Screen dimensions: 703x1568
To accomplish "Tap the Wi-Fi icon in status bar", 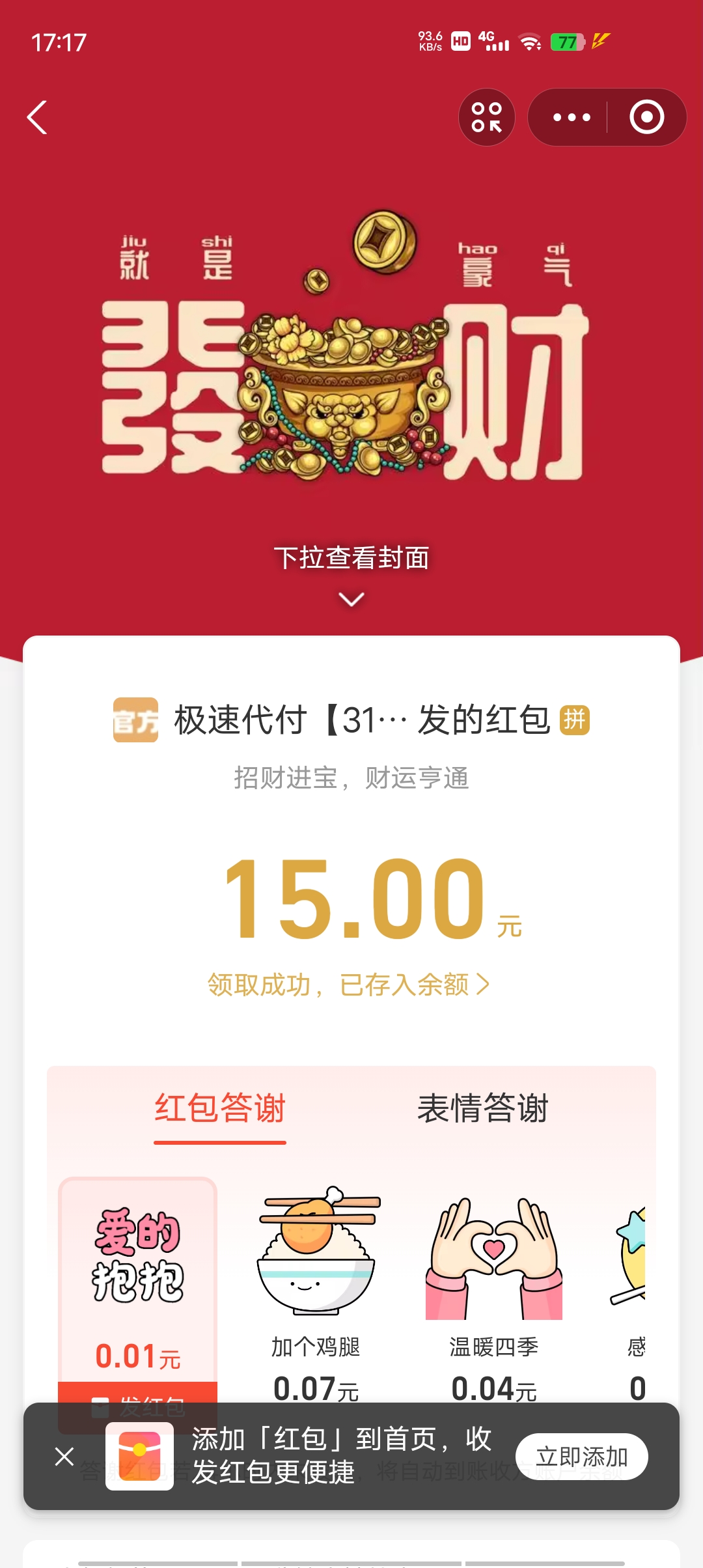I will coord(531,40).
